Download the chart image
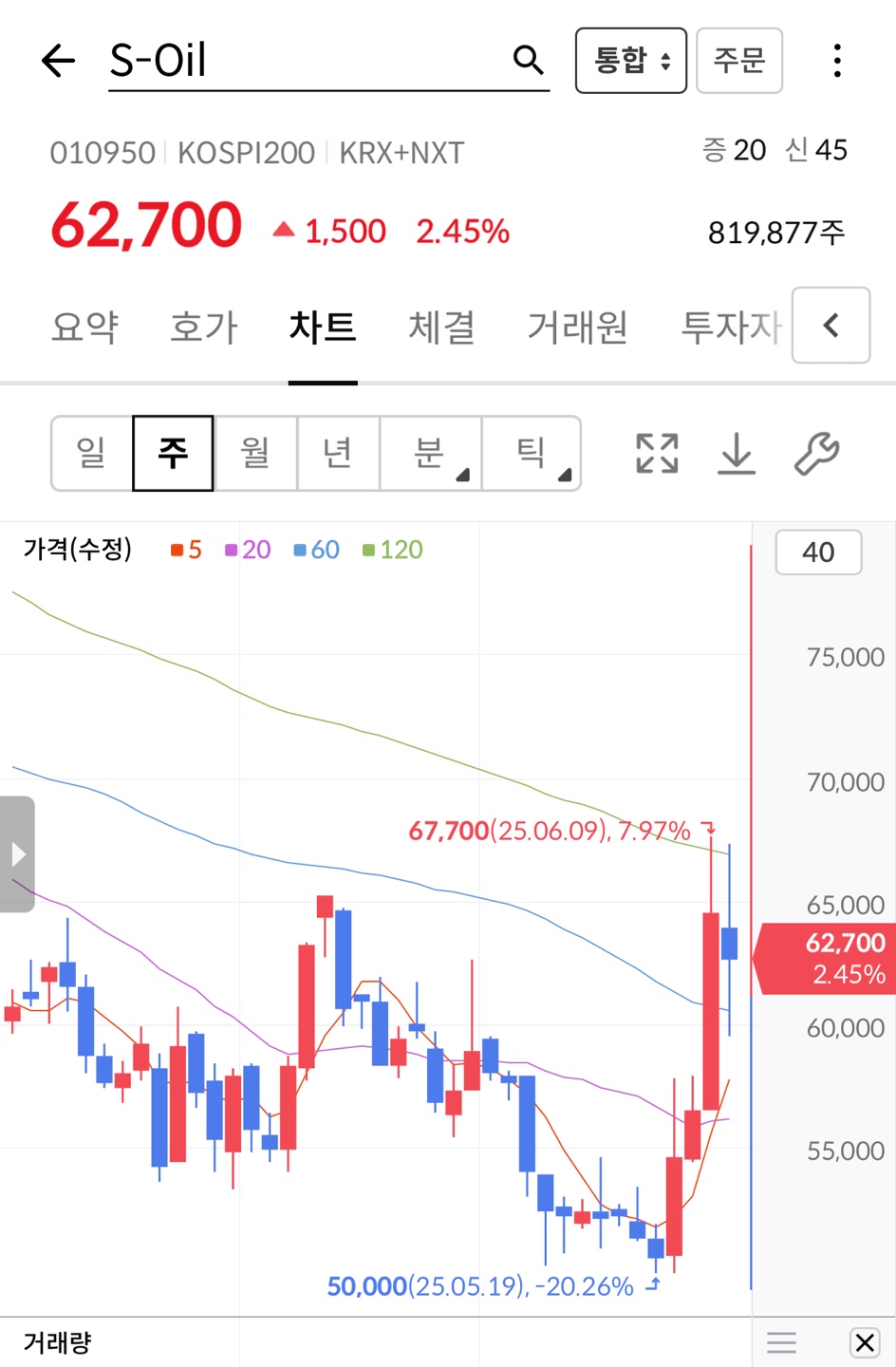The width and height of the screenshot is (896, 1367). coord(736,454)
